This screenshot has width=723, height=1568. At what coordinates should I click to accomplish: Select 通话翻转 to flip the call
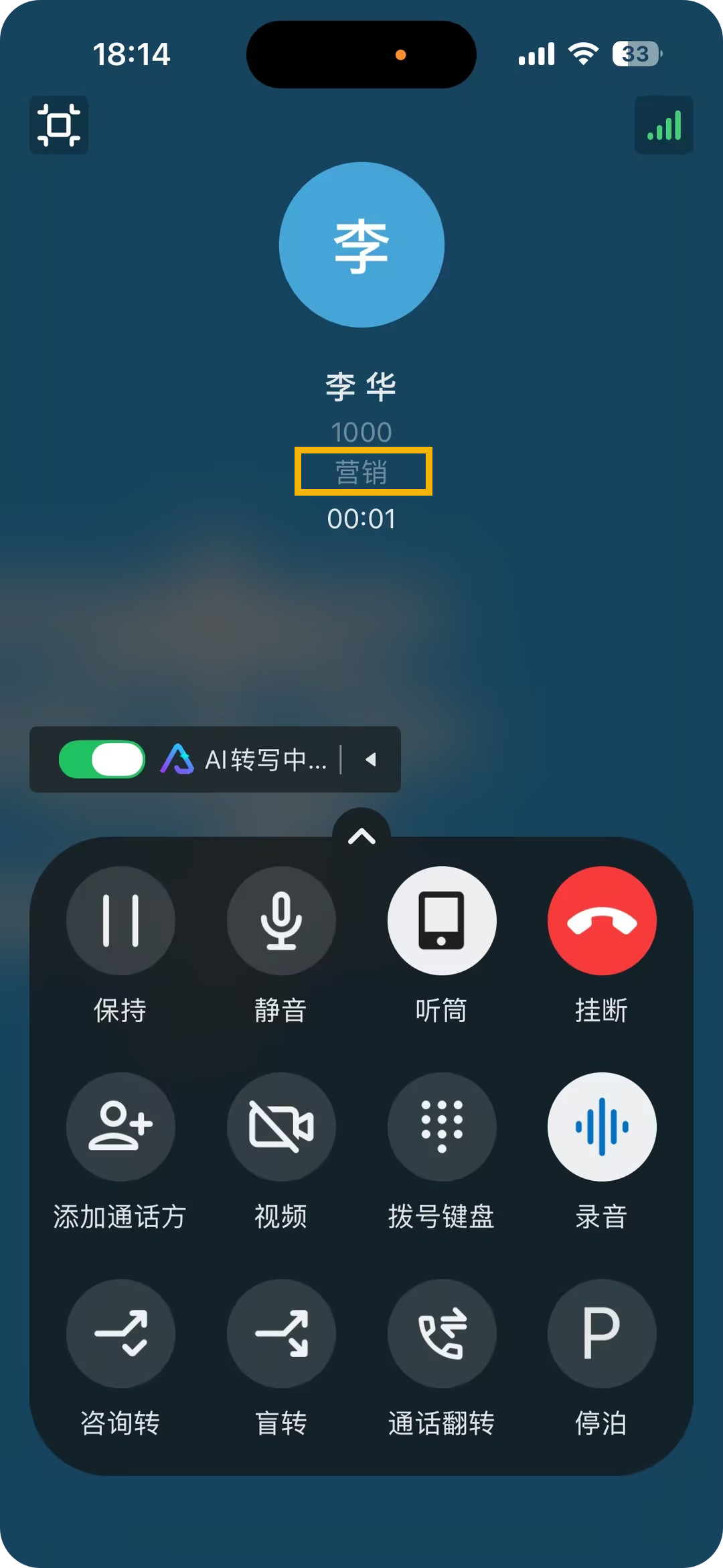[x=442, y=1333]
